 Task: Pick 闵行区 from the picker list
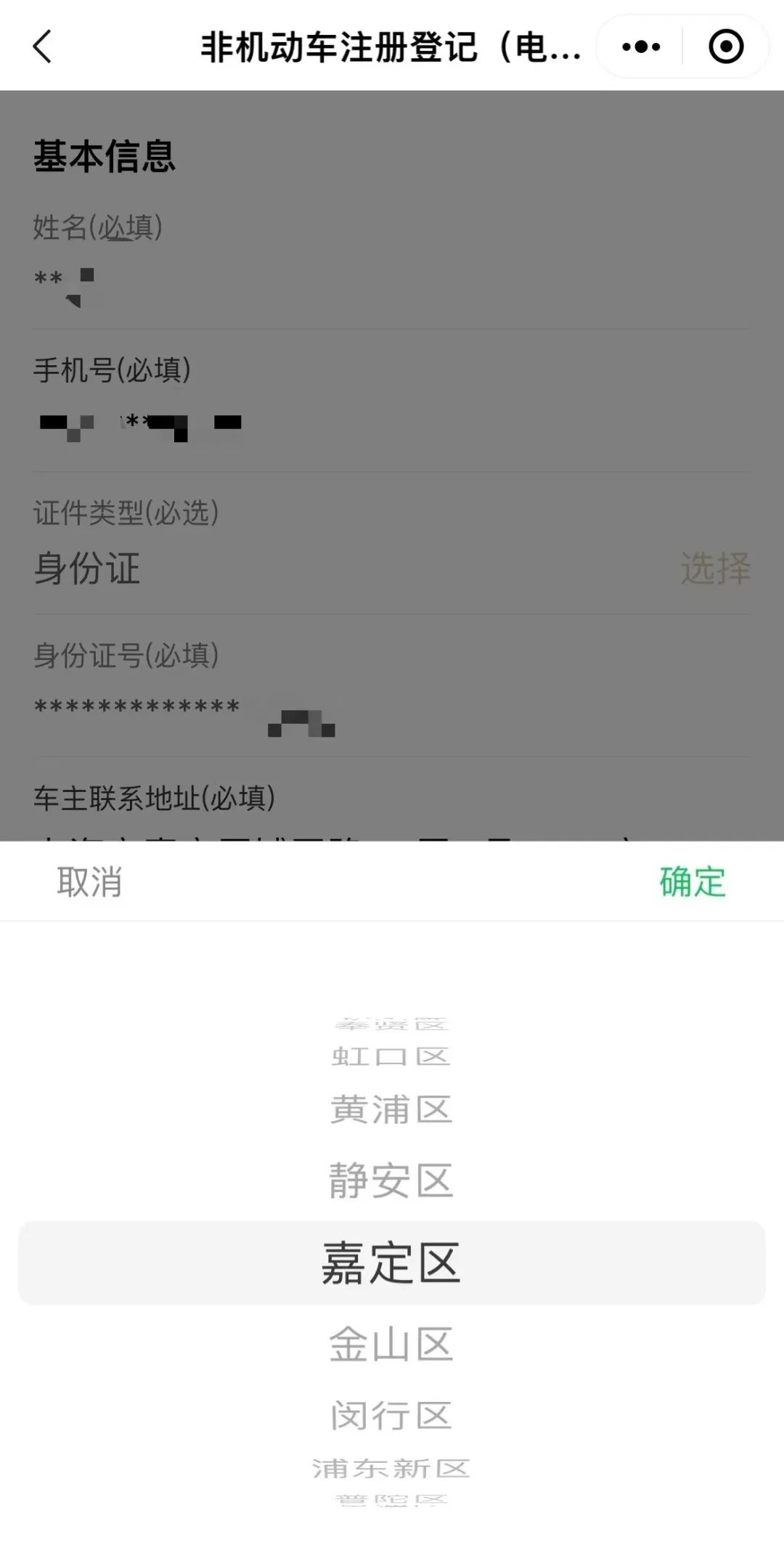pos(391,1415)
